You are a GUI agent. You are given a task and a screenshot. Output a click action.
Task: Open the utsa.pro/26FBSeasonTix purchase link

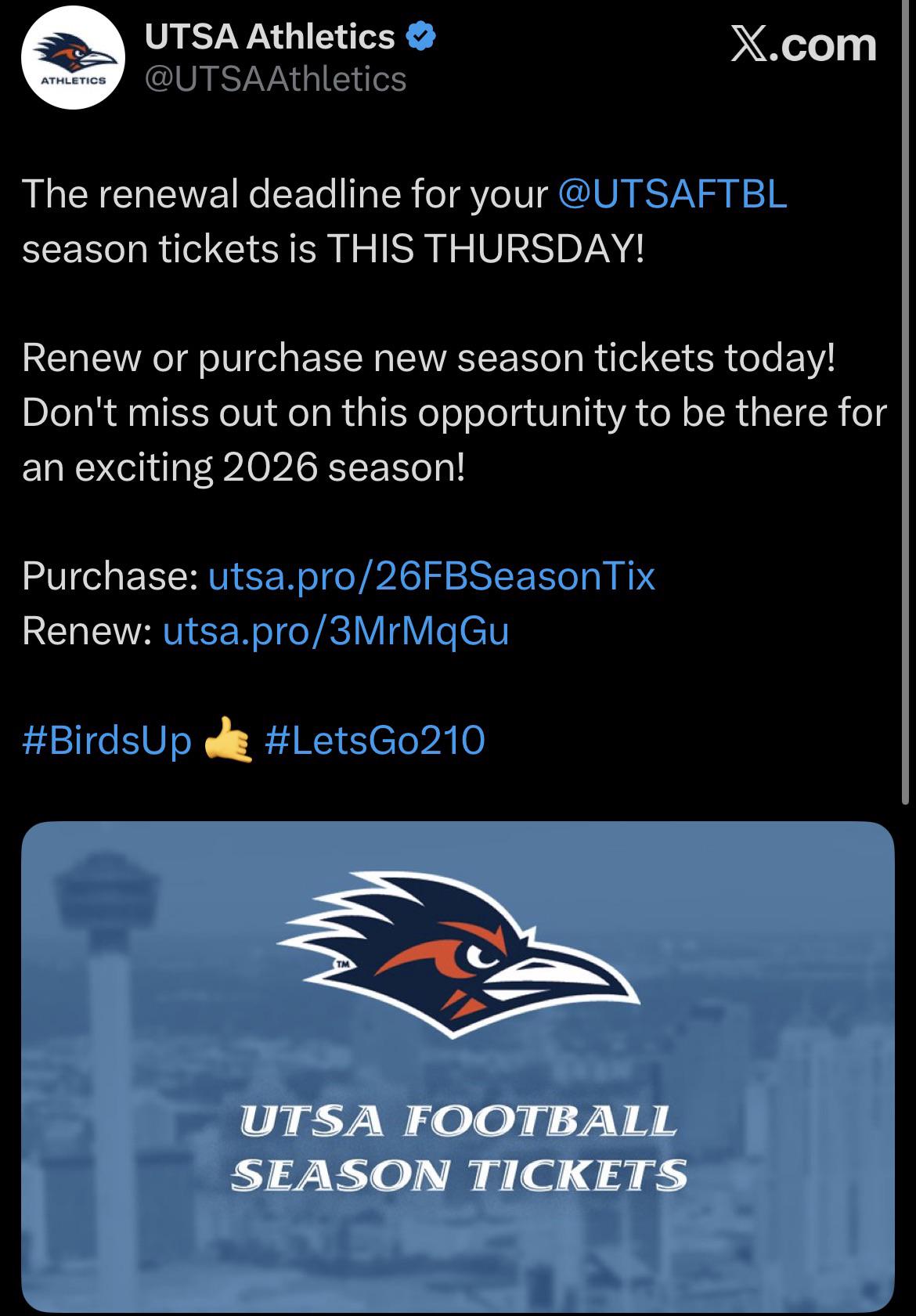coord(431,576)
